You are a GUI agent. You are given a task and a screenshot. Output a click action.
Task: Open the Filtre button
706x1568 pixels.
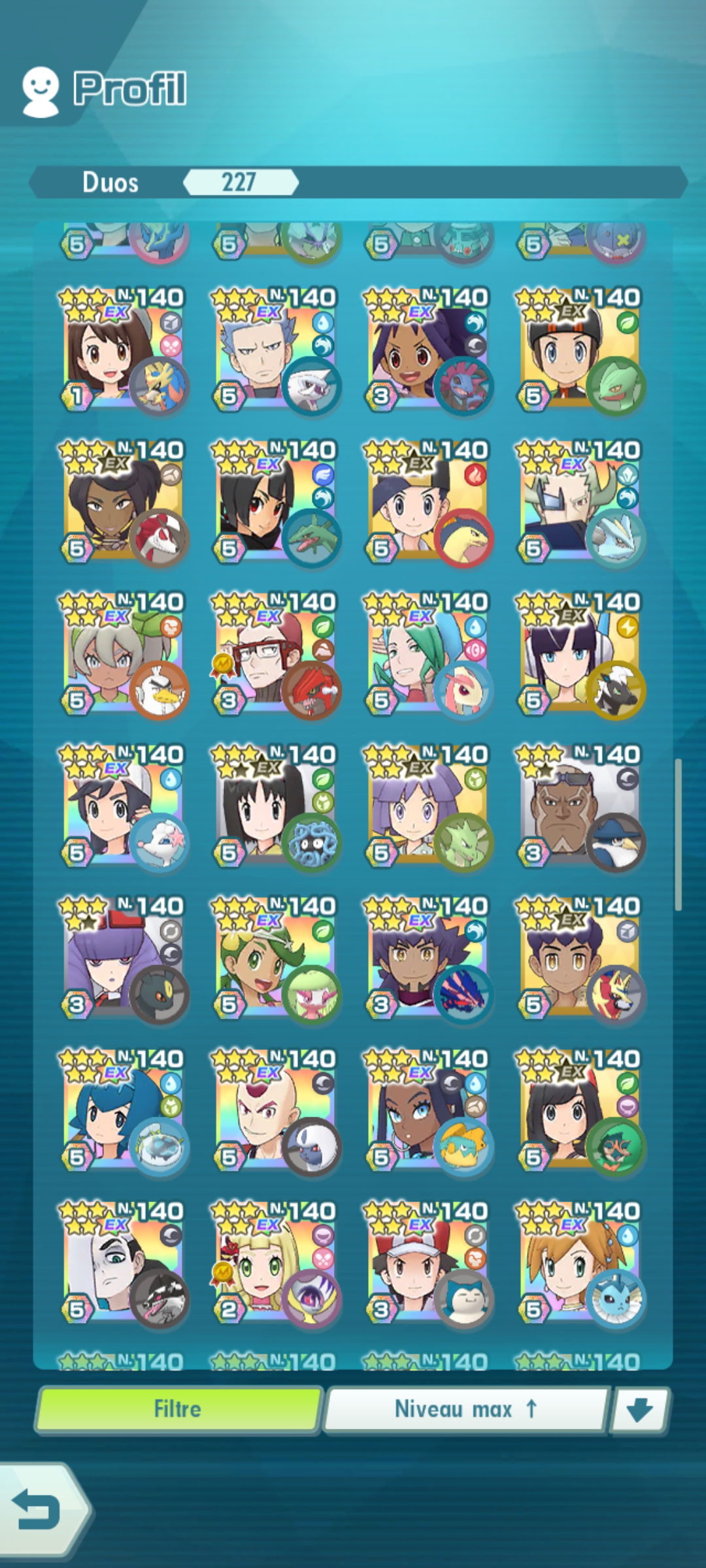[x=178, y=1409]
